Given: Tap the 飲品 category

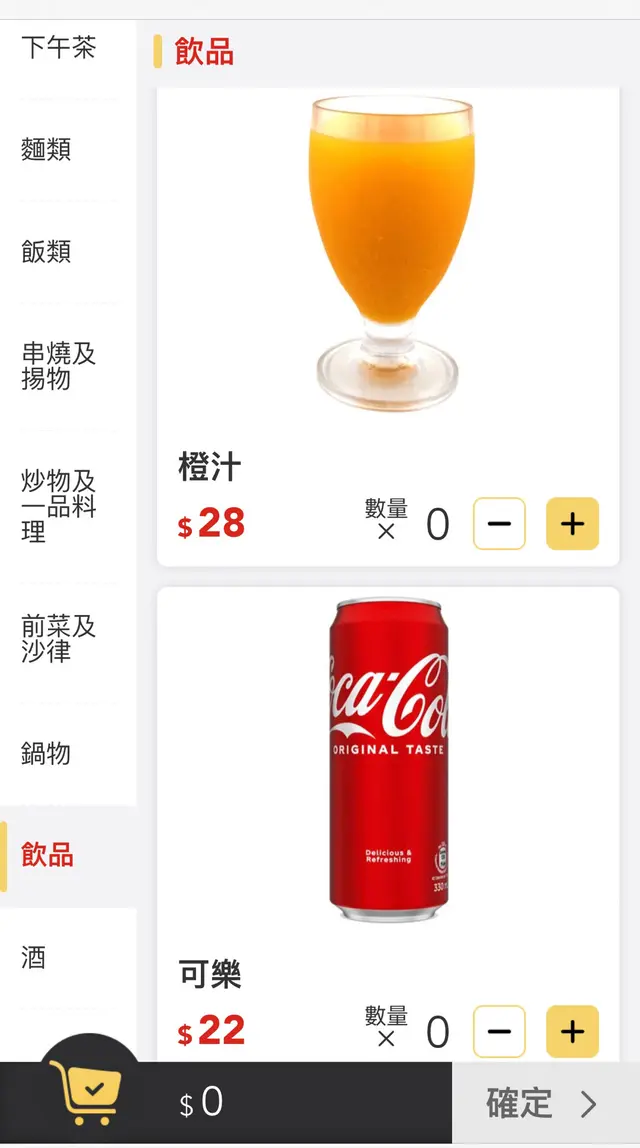Looking at the screenshot, I should [x=47, y=856].
